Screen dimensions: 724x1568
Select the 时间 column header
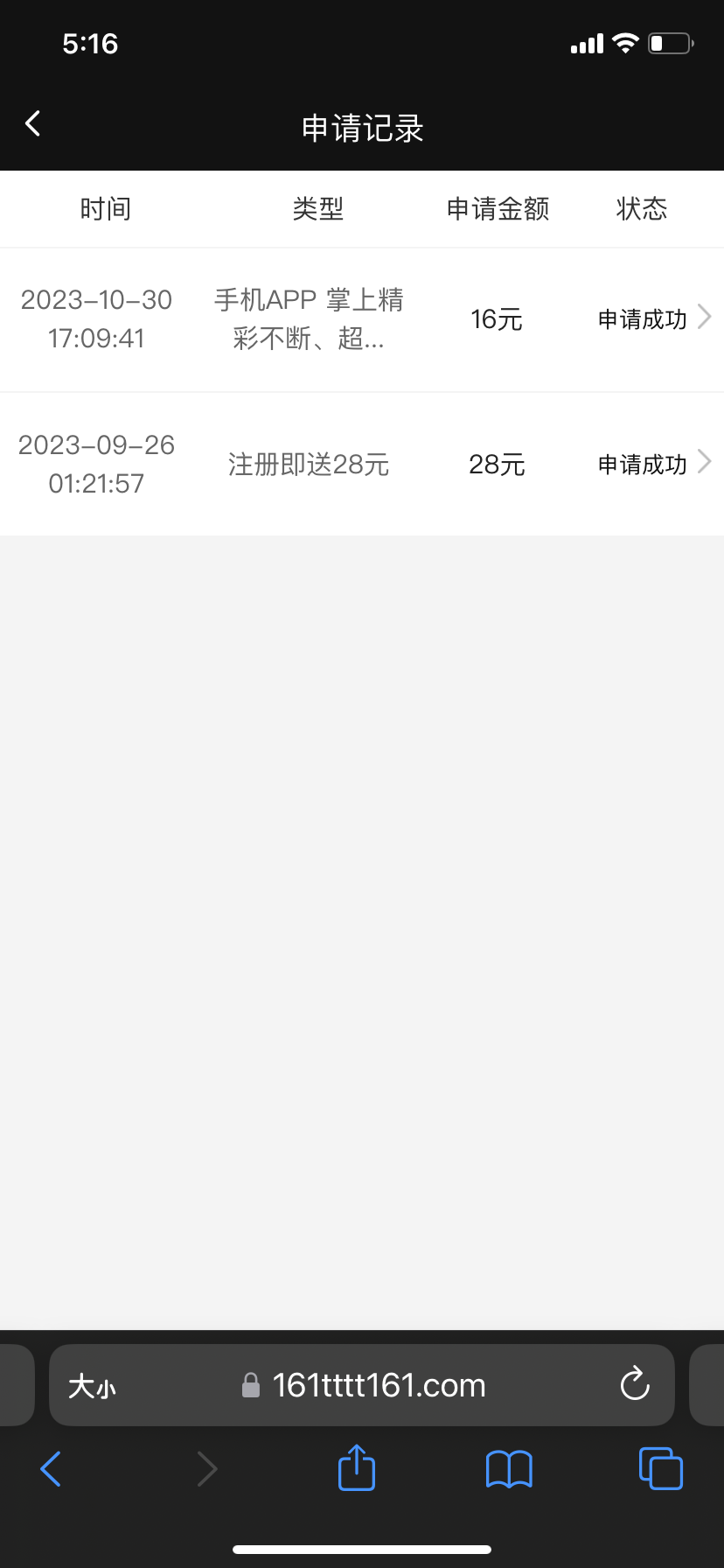(x=105, y=208)
